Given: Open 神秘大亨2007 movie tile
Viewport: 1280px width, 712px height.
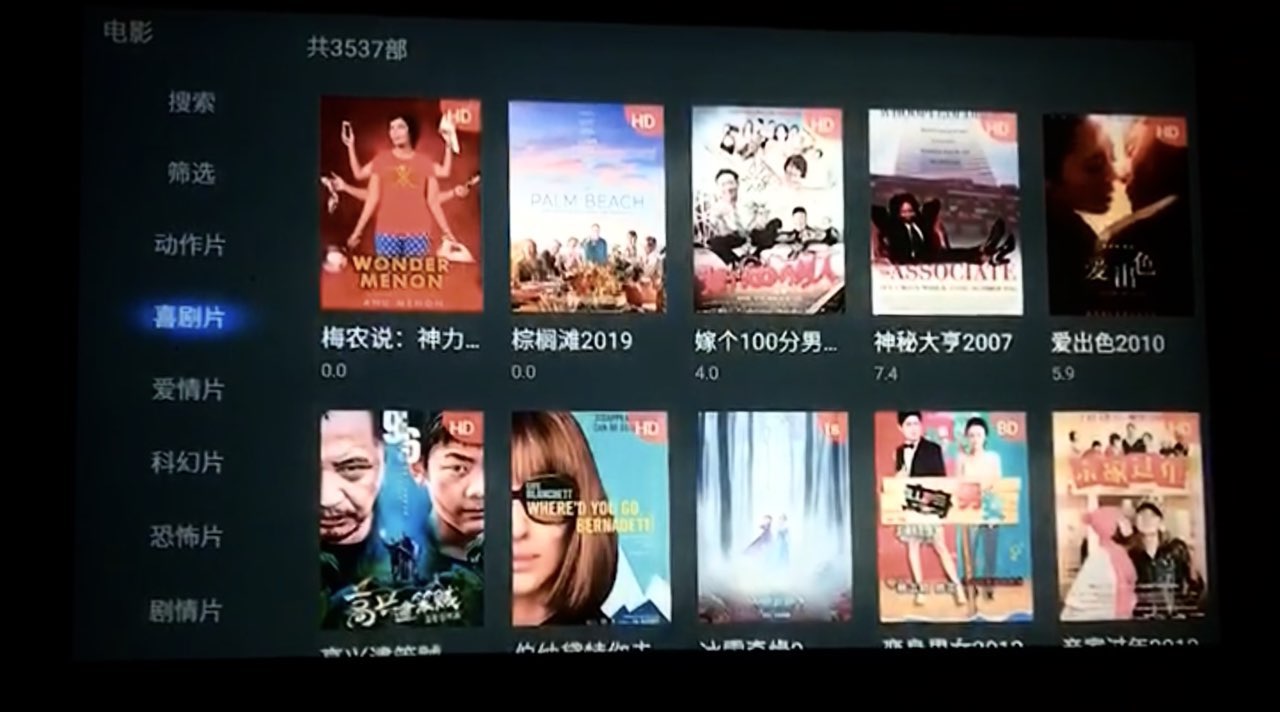Looking at the screenshot, I should tap(945, 212).
